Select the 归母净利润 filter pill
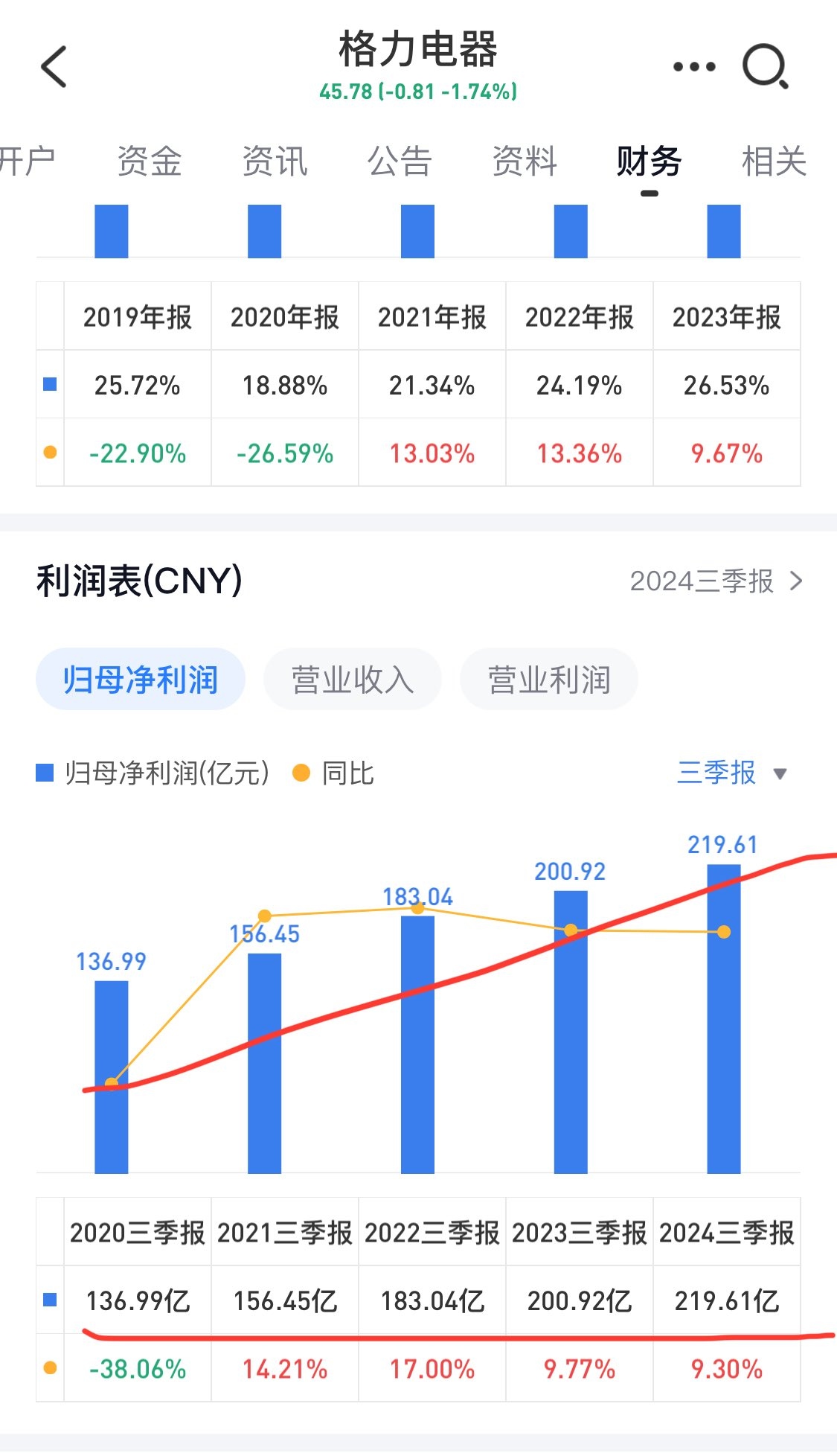 click(140, 678)
